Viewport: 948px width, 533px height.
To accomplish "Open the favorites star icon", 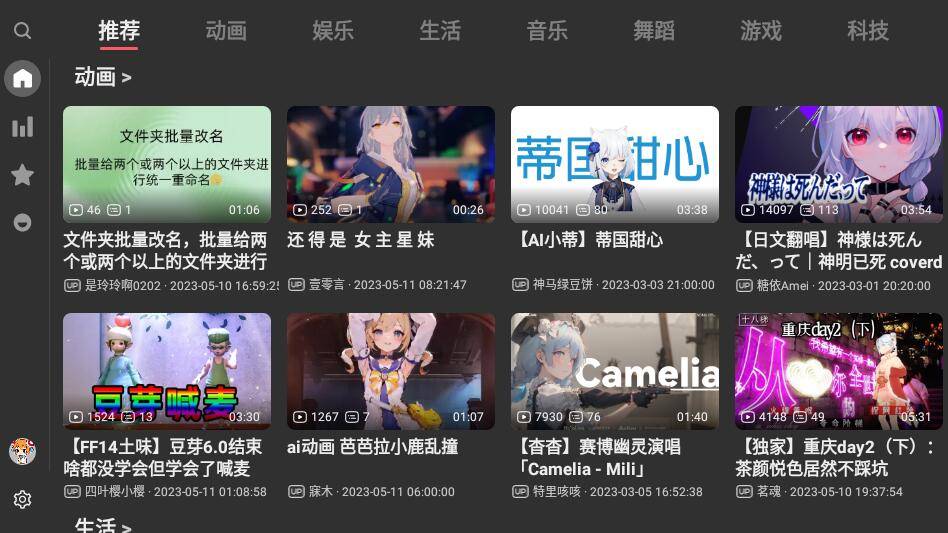I will [x=22, y=175].
